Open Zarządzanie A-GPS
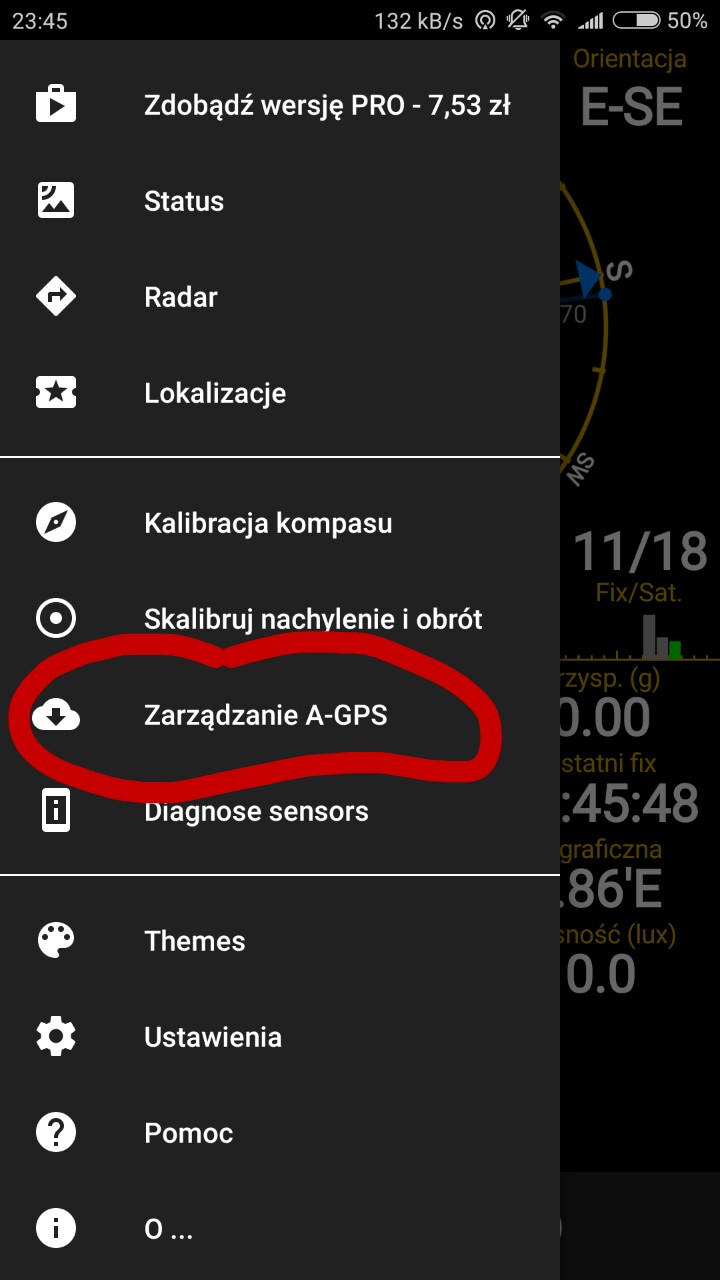 265,715
